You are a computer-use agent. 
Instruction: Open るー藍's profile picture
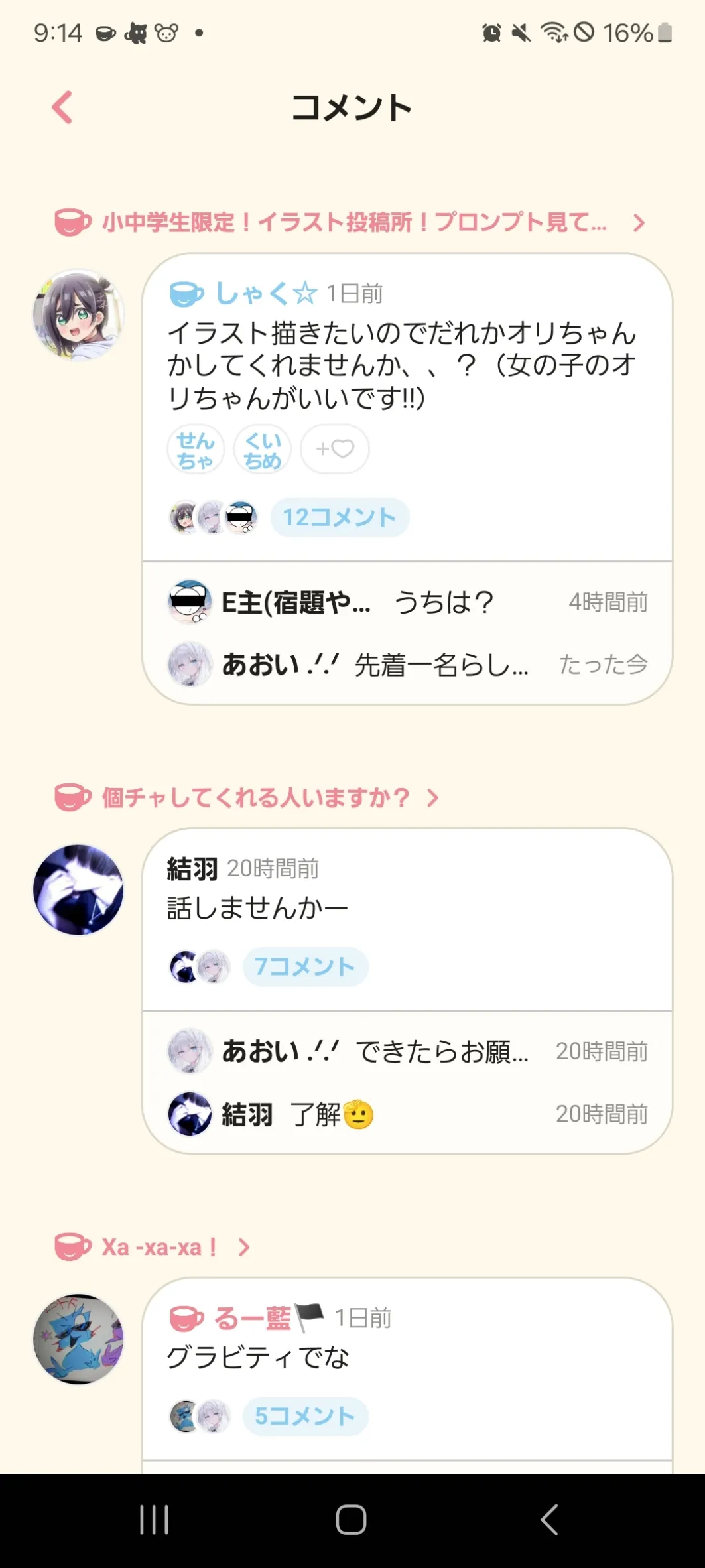pyautogui.click(x=78, y=1339)
